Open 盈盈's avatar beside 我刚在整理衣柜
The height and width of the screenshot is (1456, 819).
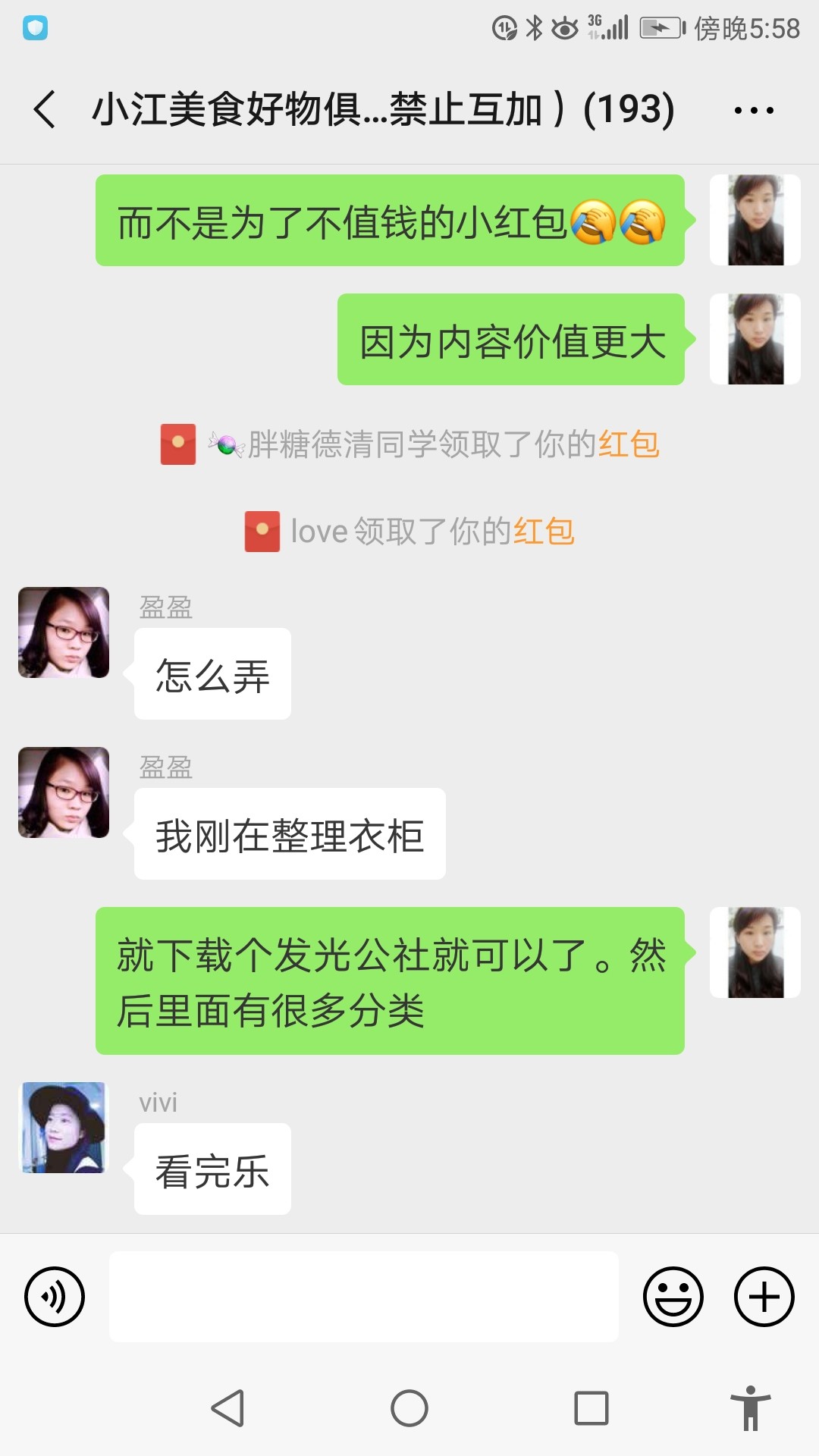pyautogui.click(x=64, y=792)
